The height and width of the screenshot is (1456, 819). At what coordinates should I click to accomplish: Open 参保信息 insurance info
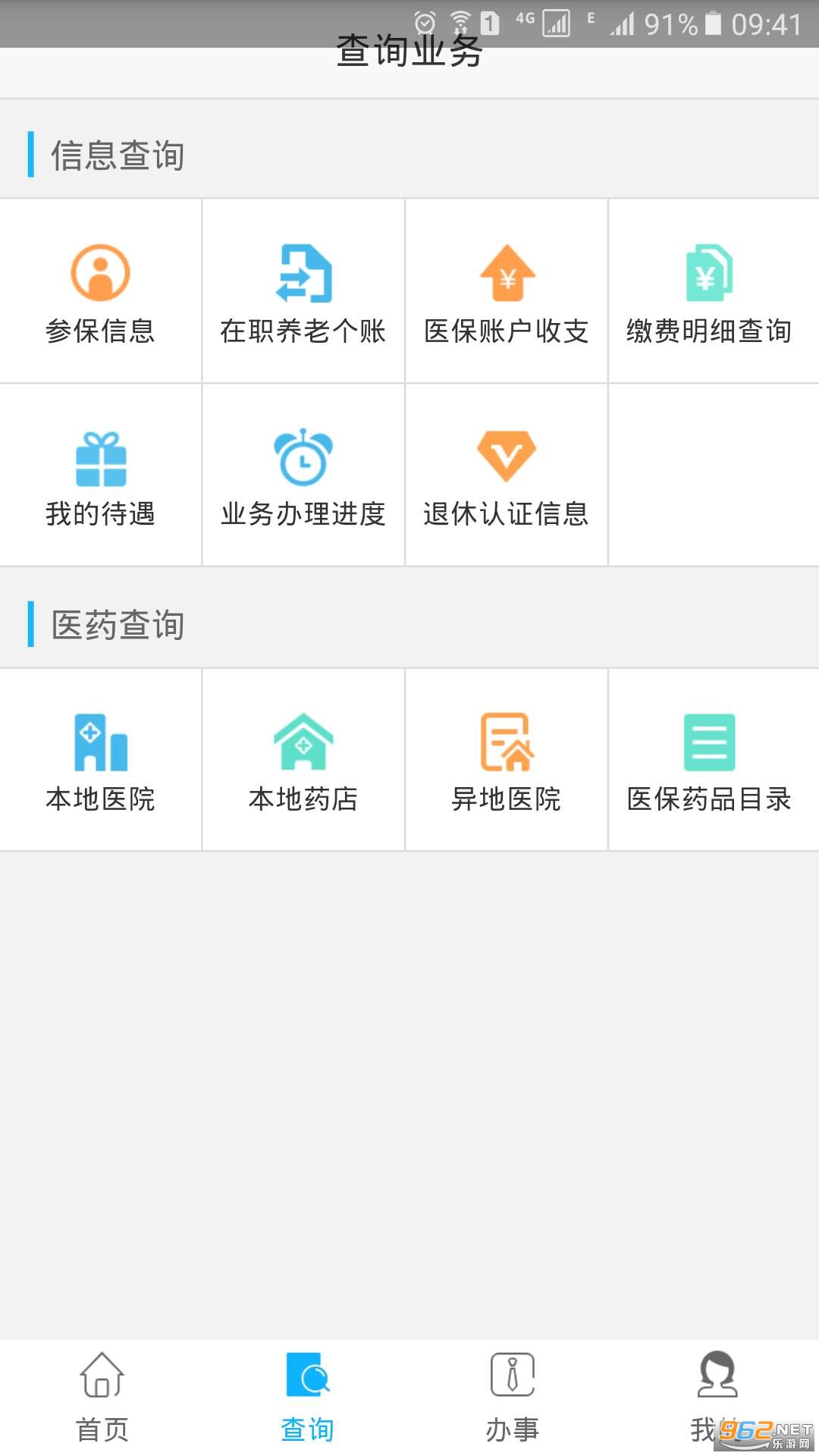click(100, 292)
